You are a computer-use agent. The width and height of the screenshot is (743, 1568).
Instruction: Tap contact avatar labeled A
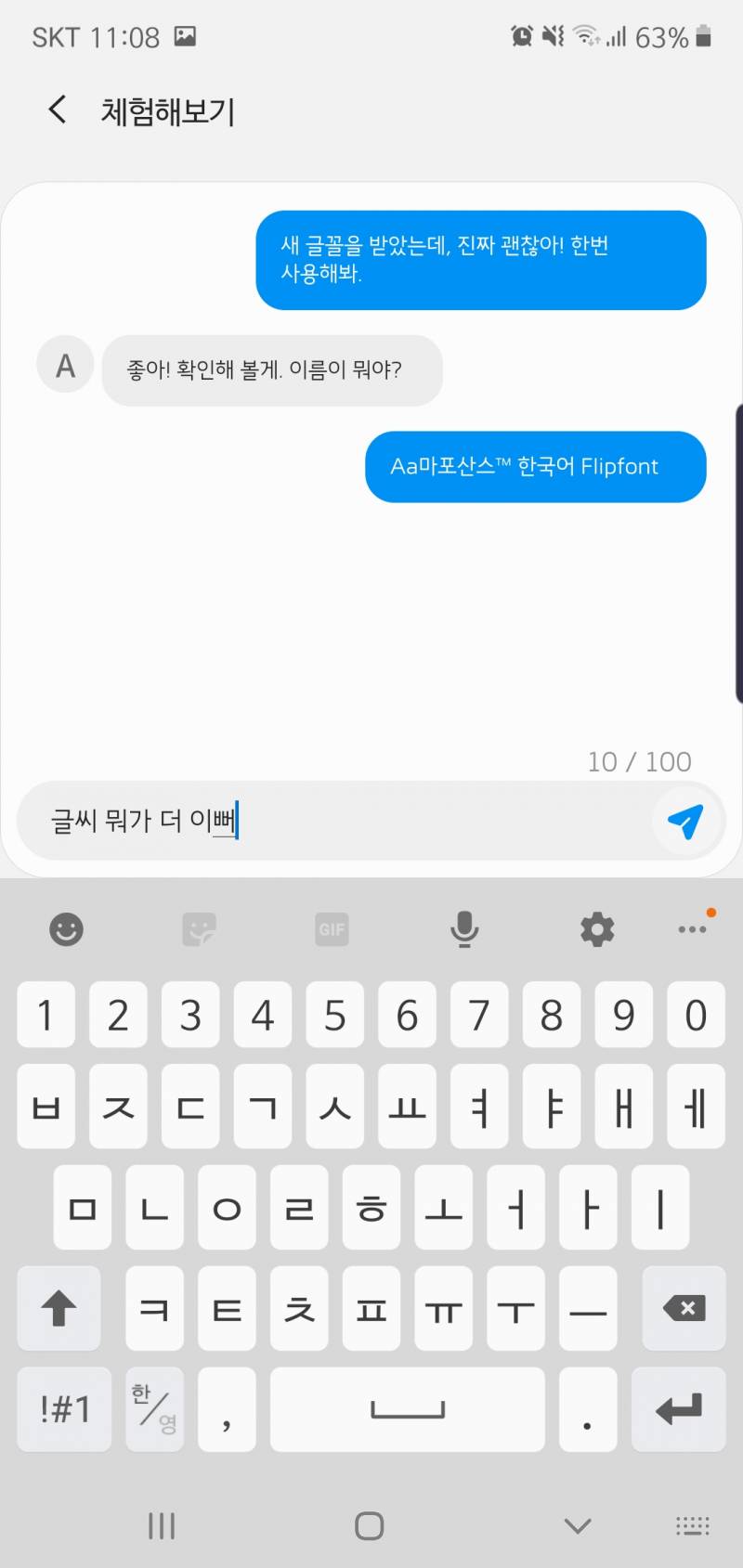(x=64, y=366)
